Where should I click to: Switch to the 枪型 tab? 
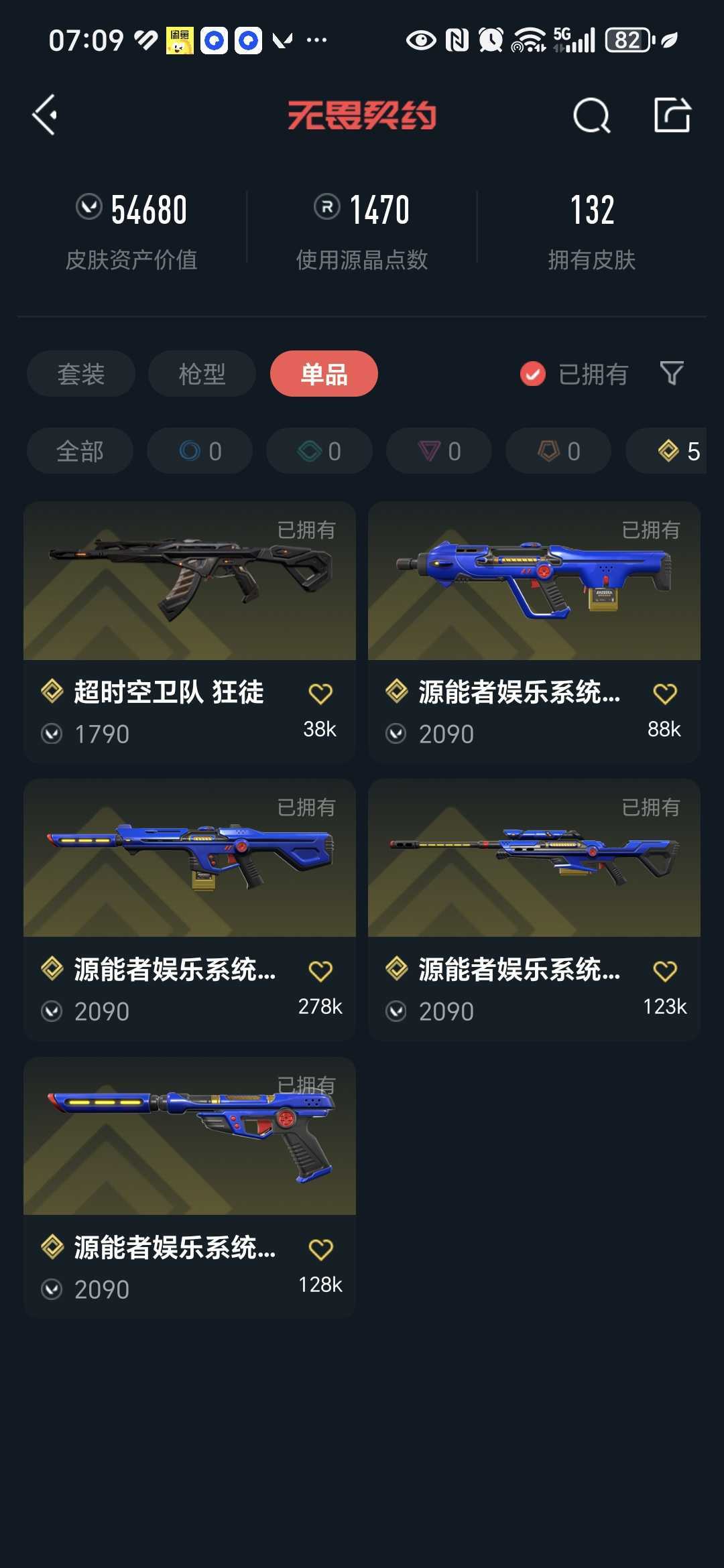click(x=202, y=374)
